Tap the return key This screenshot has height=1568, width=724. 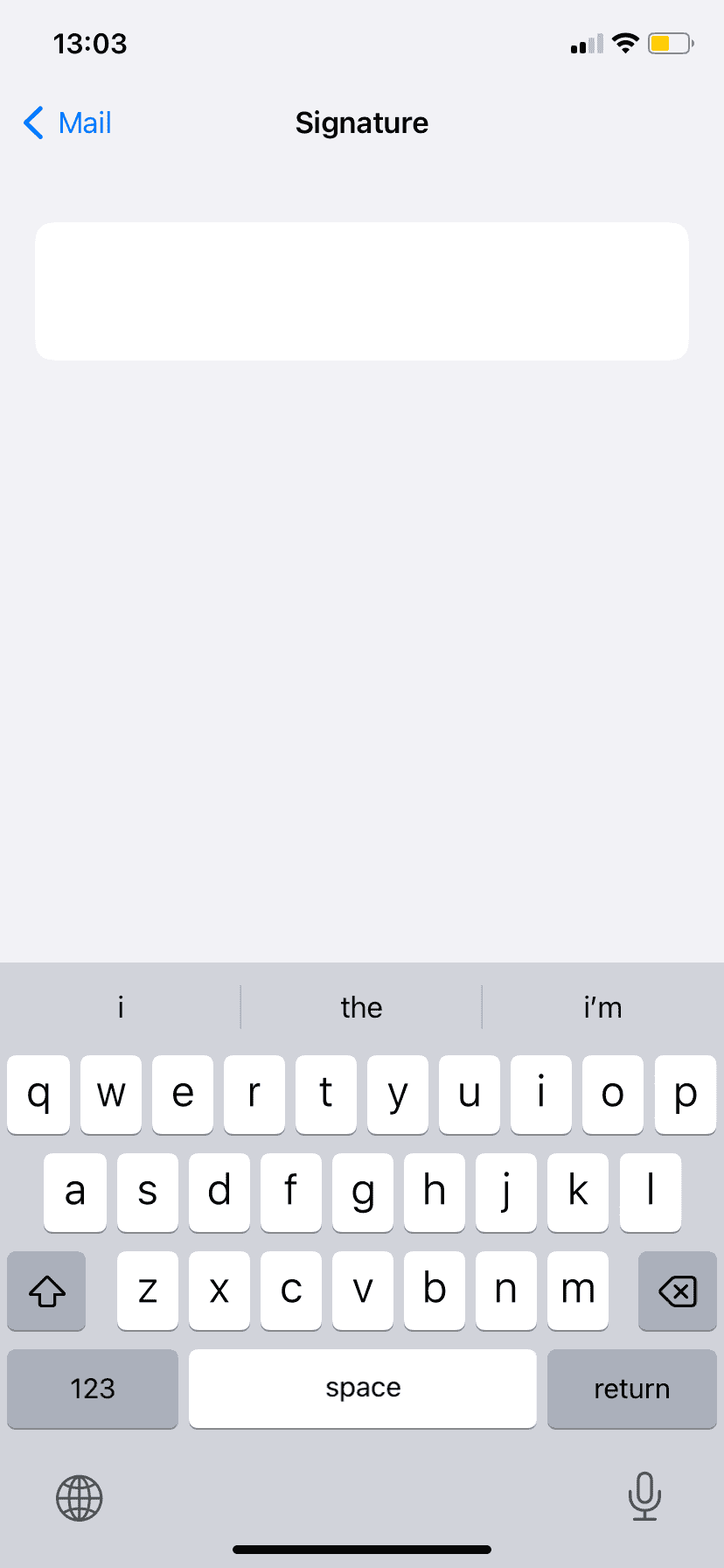[x=632, y=1389]
